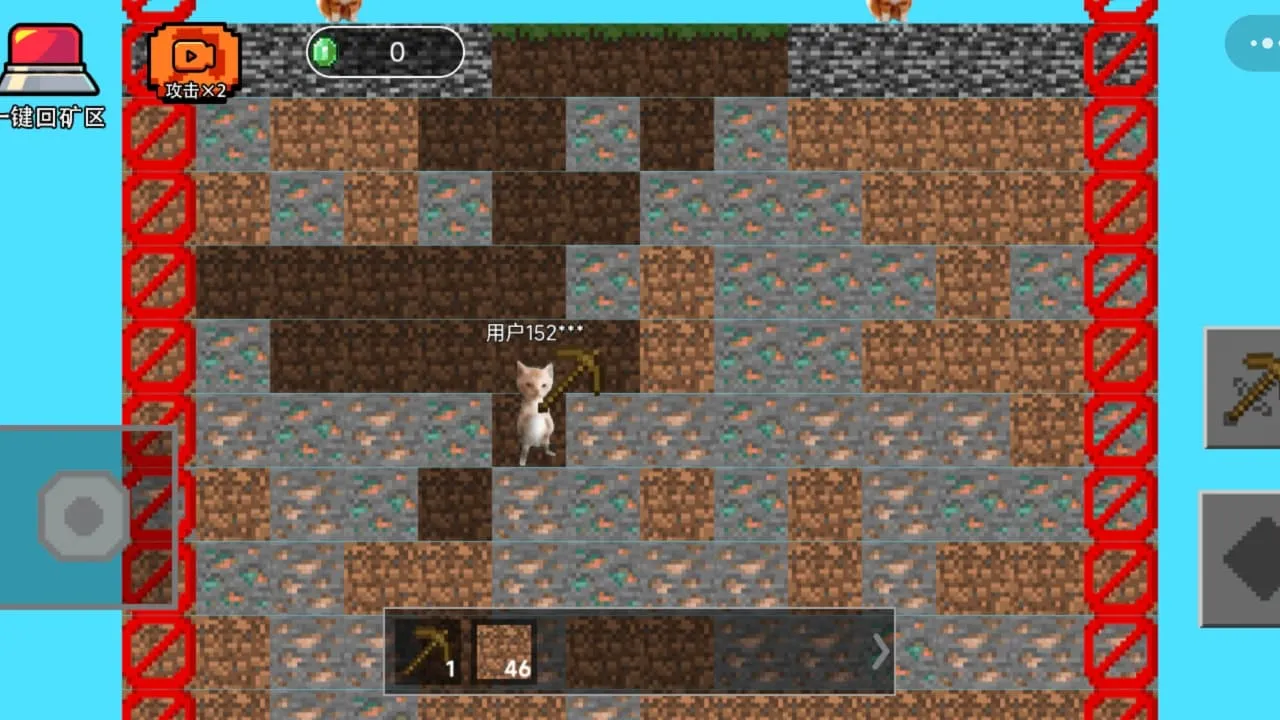The width and height of the screenshot is (1280, 720).
Task: Tap the virtual joystick pad
Action: pyautogui.click(x=85, y=516)
